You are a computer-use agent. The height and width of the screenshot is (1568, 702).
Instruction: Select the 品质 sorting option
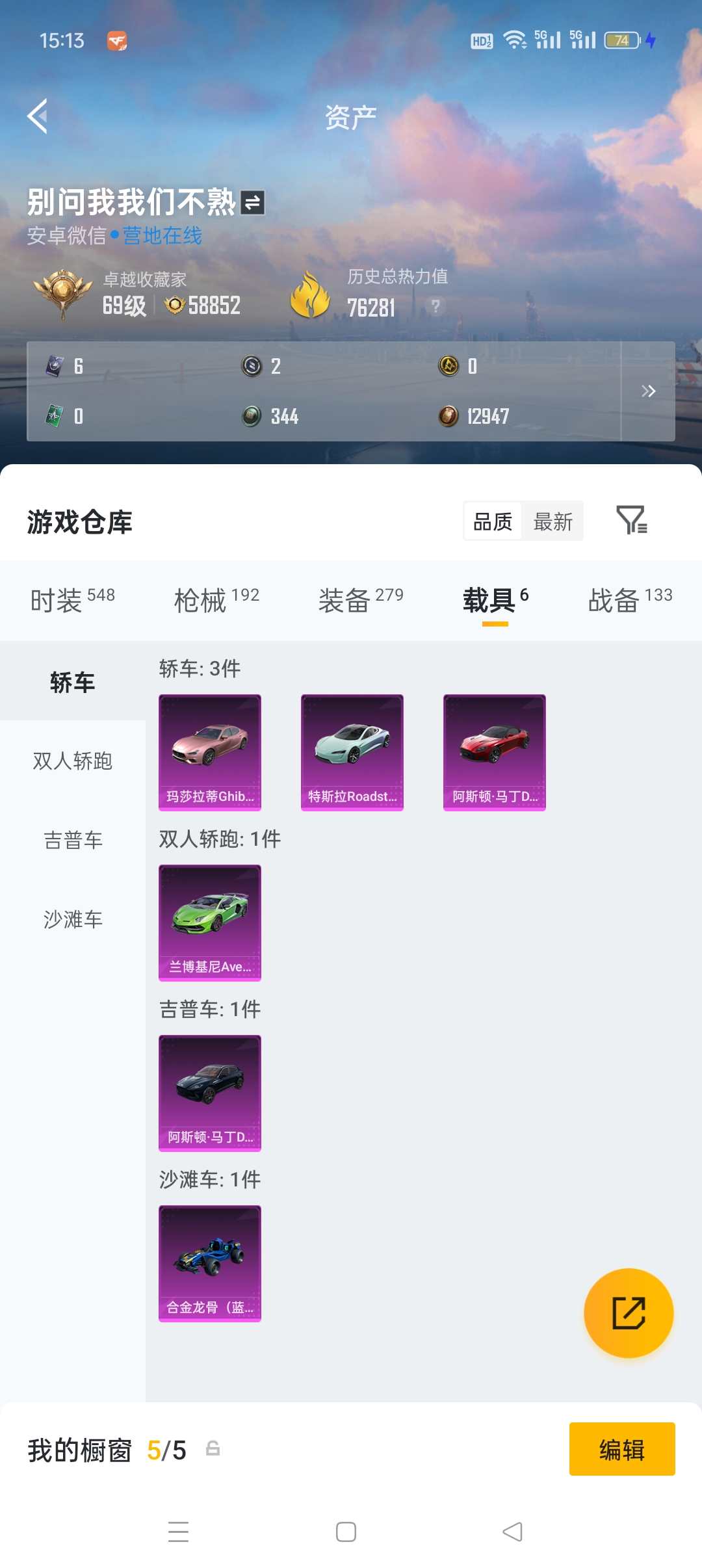[493, 521]
